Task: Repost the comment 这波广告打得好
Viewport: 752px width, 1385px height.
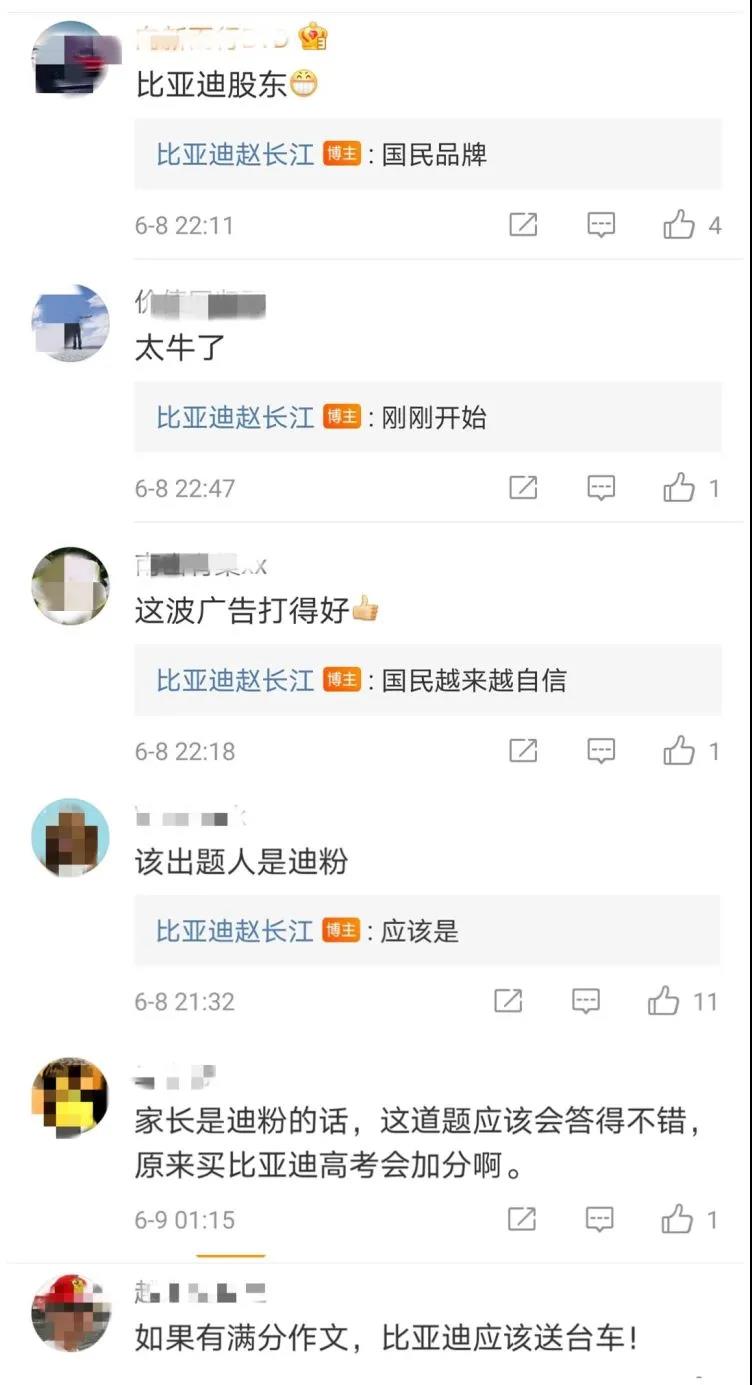Action: click(x=523, y=750)
